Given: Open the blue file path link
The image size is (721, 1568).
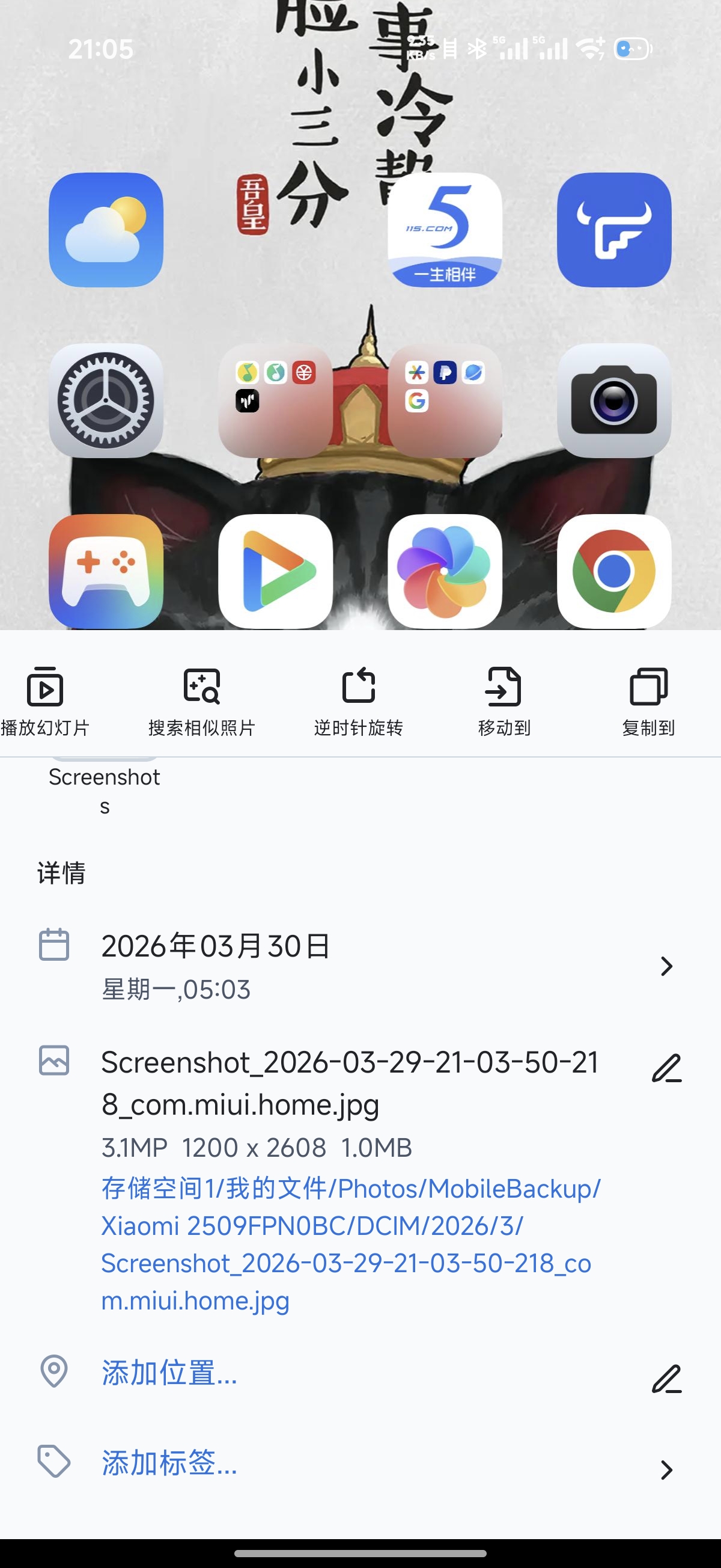Looking at the screenshot, I should [350, 1244].
